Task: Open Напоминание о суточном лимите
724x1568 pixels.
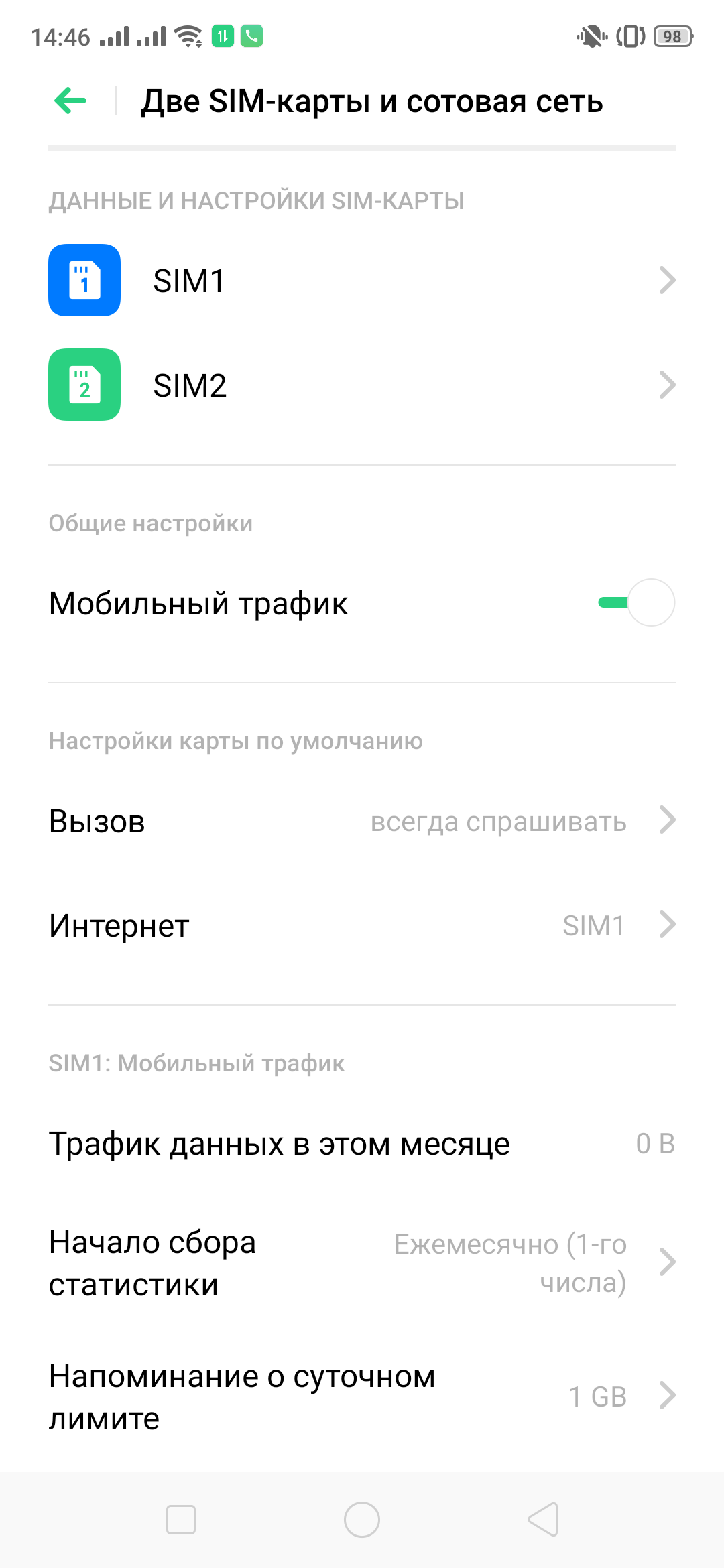Action: click(362, 1396)
